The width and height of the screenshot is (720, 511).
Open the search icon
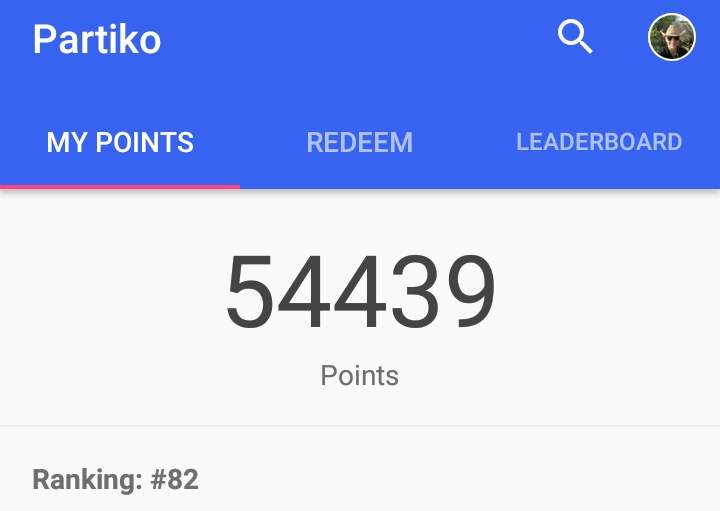(x=575, y=38)
